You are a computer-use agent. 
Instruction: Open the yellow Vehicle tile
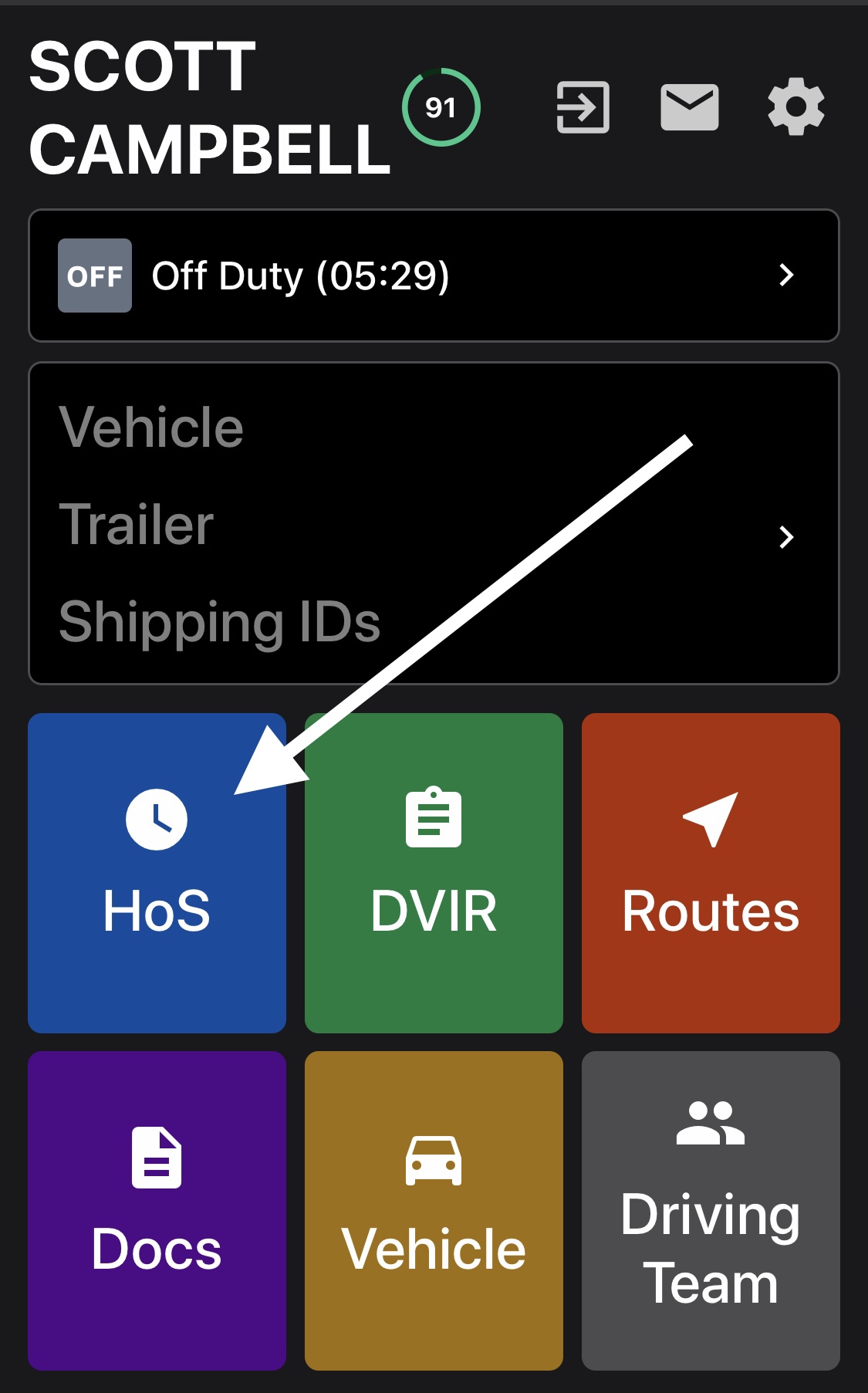click(434, 1210)
